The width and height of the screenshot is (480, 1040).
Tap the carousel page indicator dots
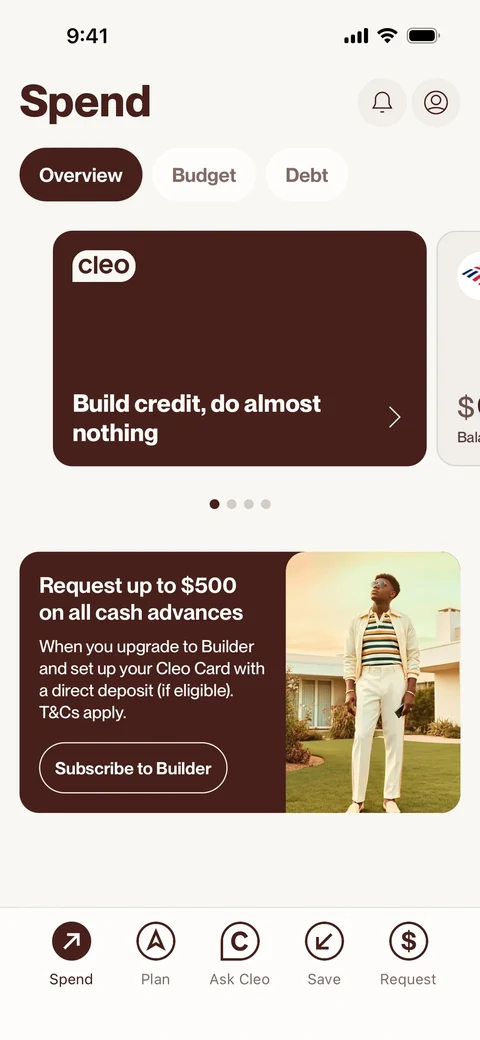click(x=240, y=504)
